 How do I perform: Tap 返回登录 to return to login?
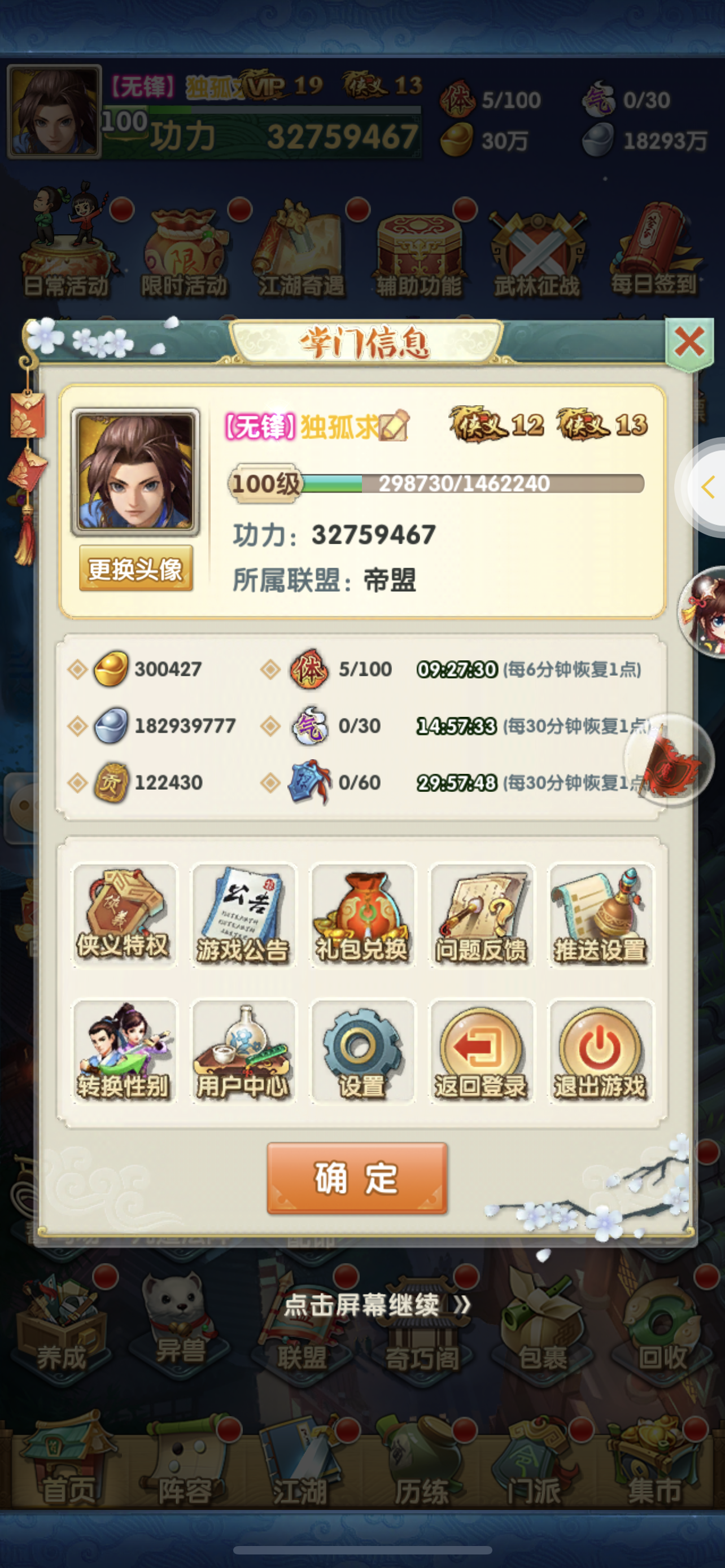click(481, 1051)
